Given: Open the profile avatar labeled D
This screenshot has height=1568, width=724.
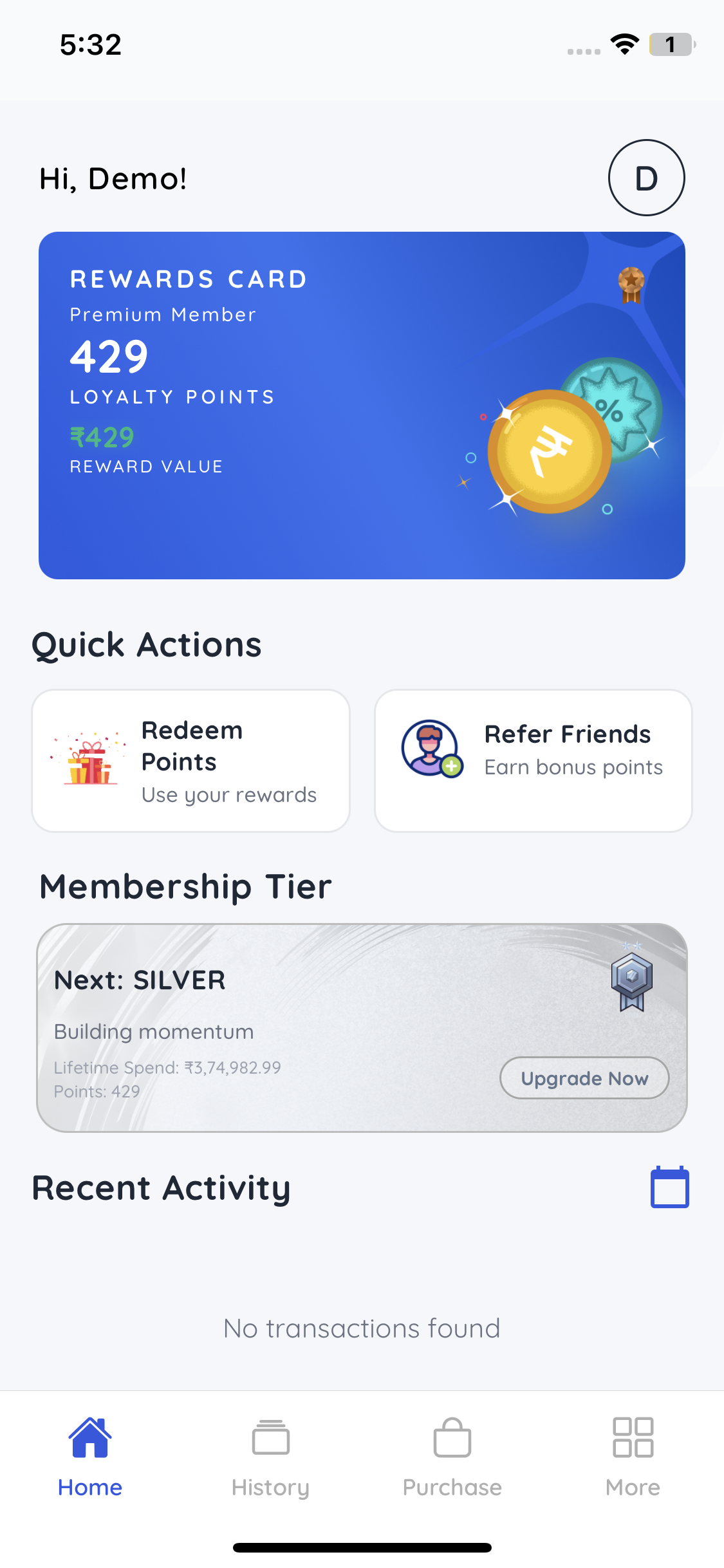Looking at the screenshot, I should tap(647, 178).
